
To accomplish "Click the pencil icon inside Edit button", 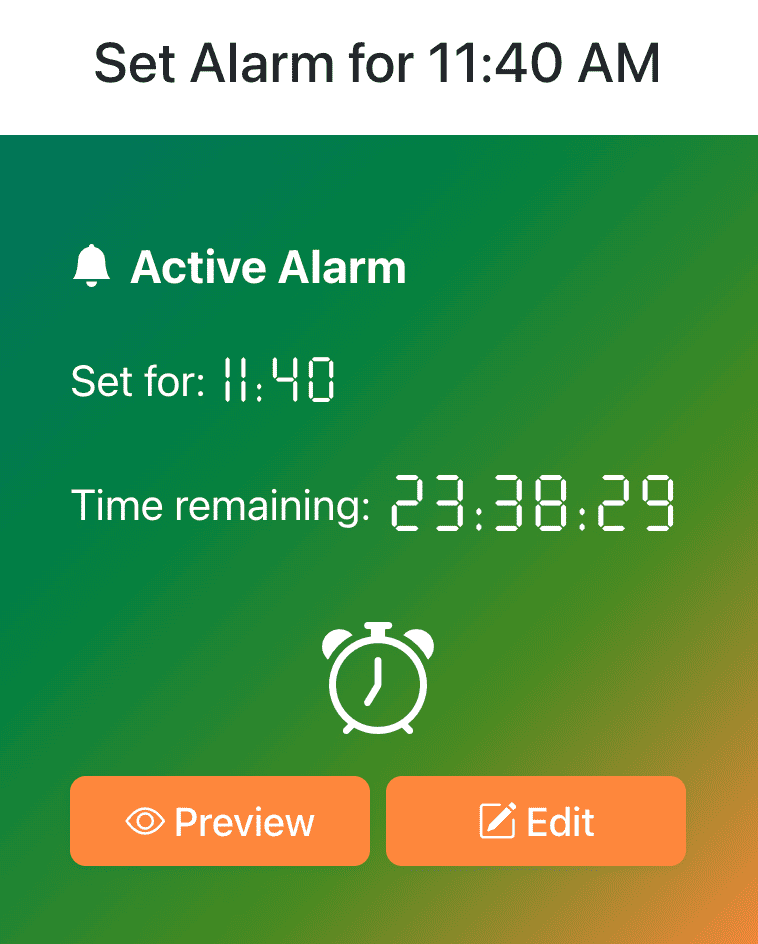I will tap(496, 821).
